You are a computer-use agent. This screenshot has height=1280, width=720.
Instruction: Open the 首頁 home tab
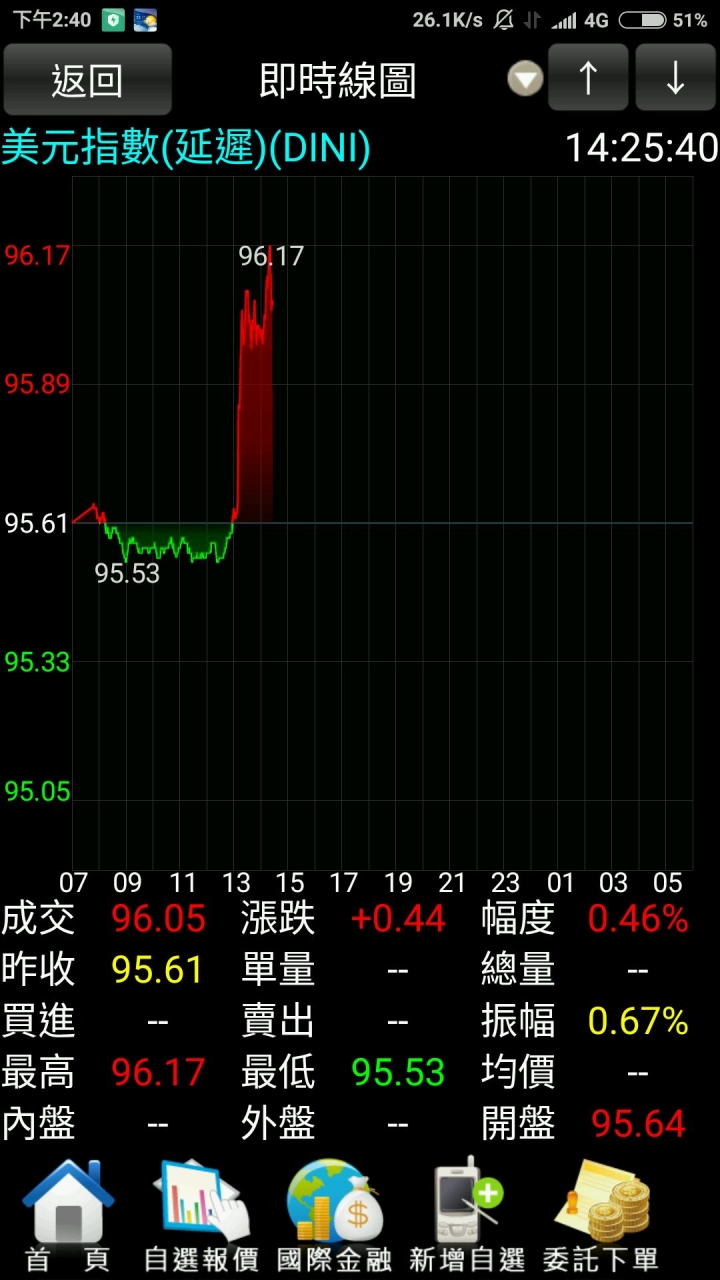coord(68,1216)
